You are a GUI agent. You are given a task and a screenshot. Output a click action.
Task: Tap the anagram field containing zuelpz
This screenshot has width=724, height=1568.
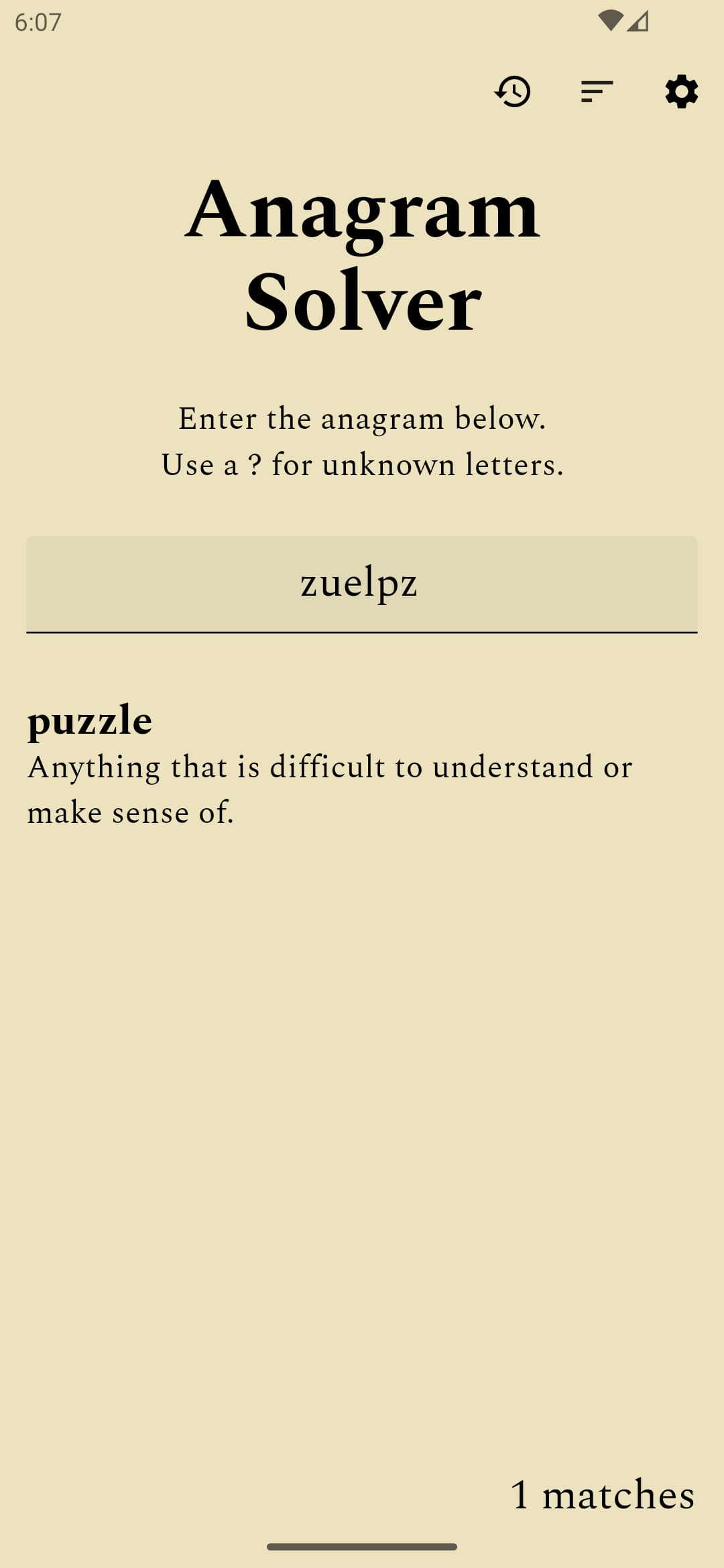pyautogui.click(x=362, y=583)
